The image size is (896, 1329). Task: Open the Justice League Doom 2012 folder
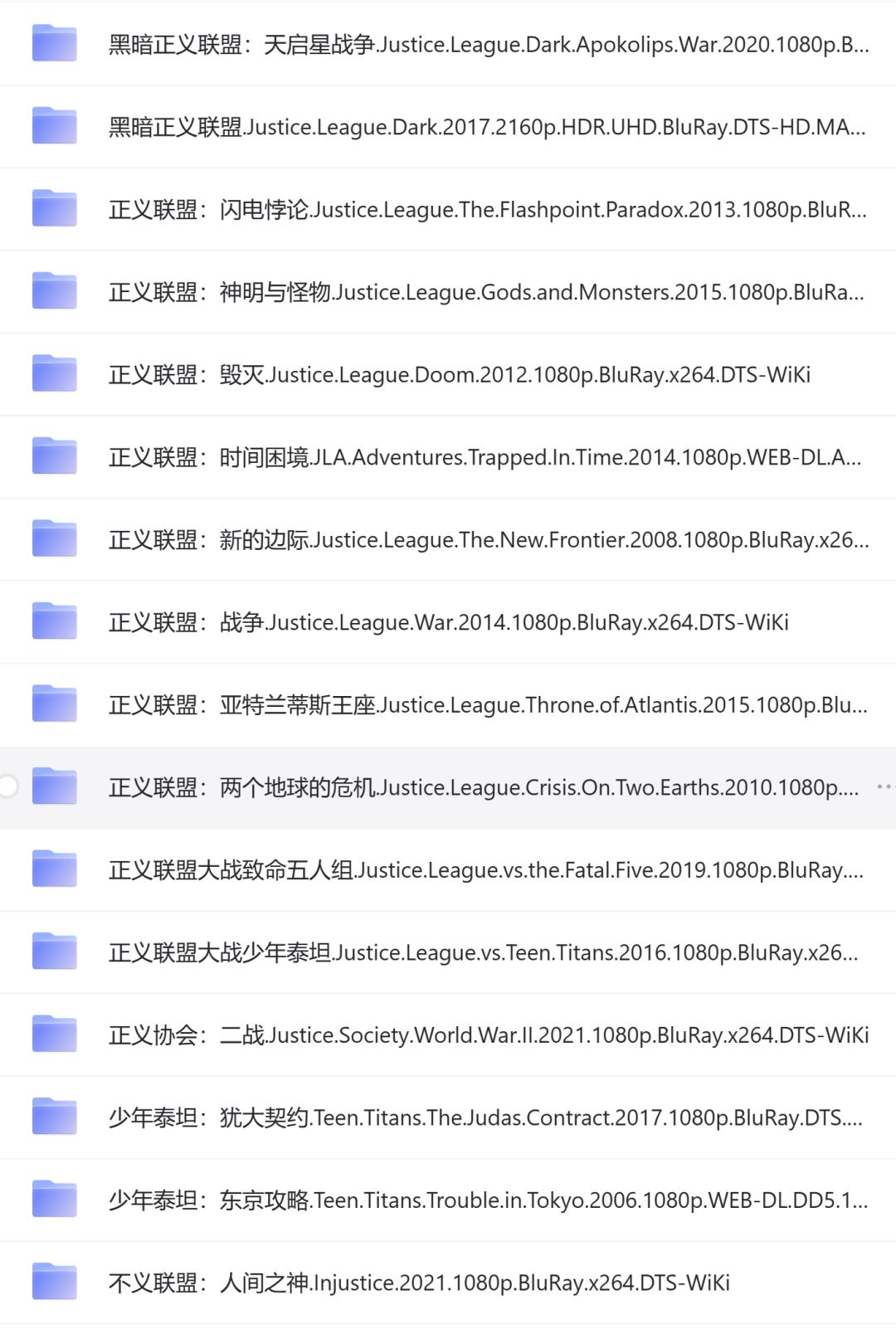tap(459, 375)
